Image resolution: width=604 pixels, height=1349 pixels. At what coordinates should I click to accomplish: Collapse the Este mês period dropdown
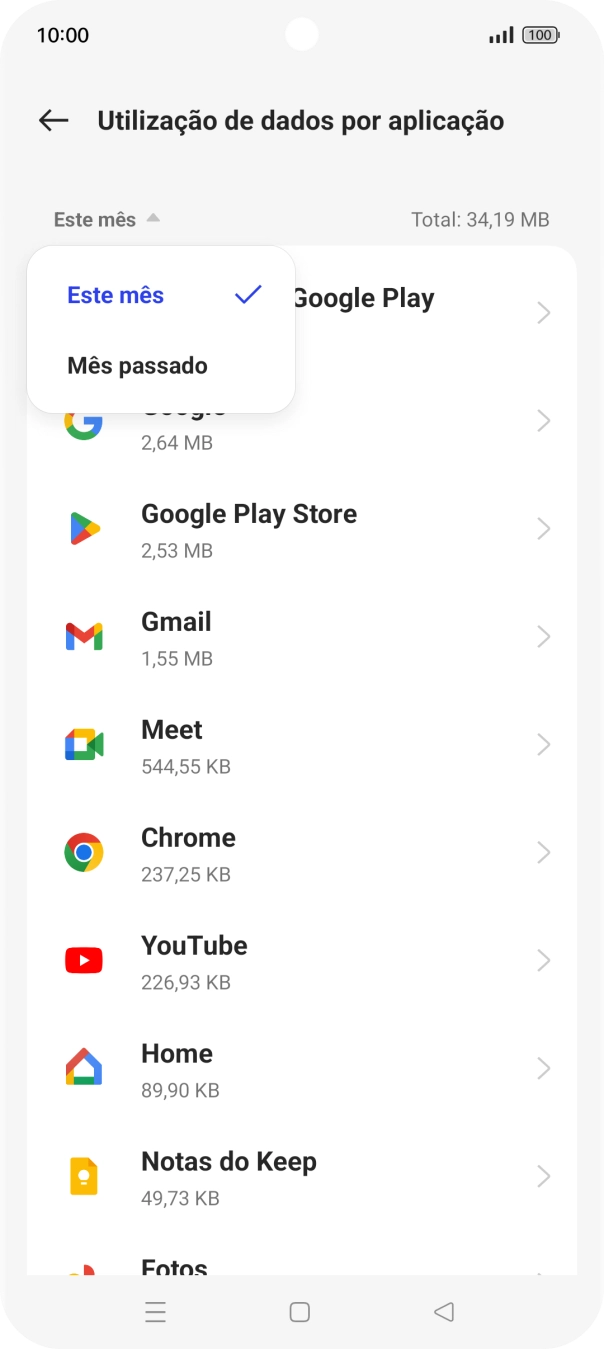tap(107, 220)
